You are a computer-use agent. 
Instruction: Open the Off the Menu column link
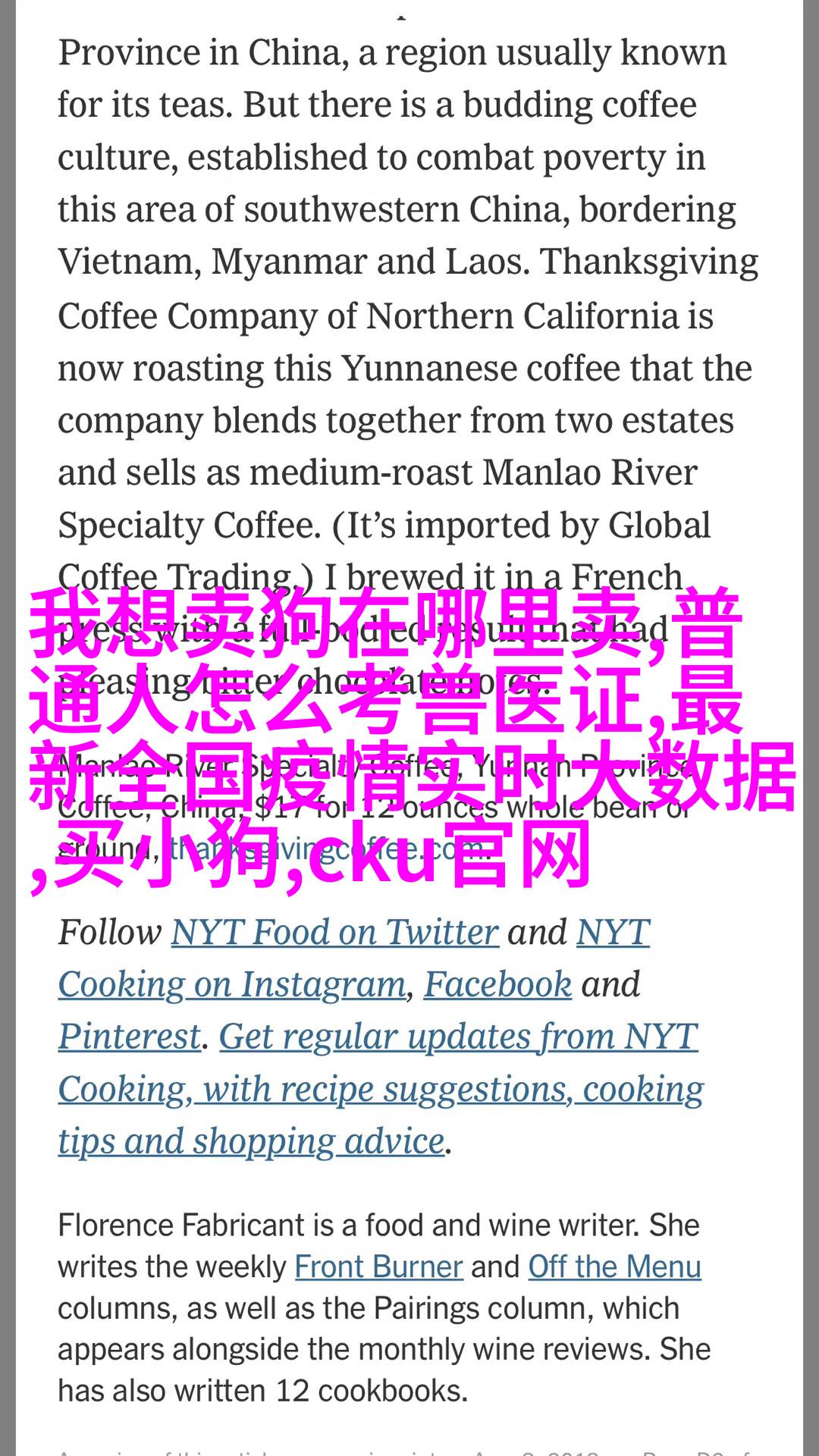614,1267
